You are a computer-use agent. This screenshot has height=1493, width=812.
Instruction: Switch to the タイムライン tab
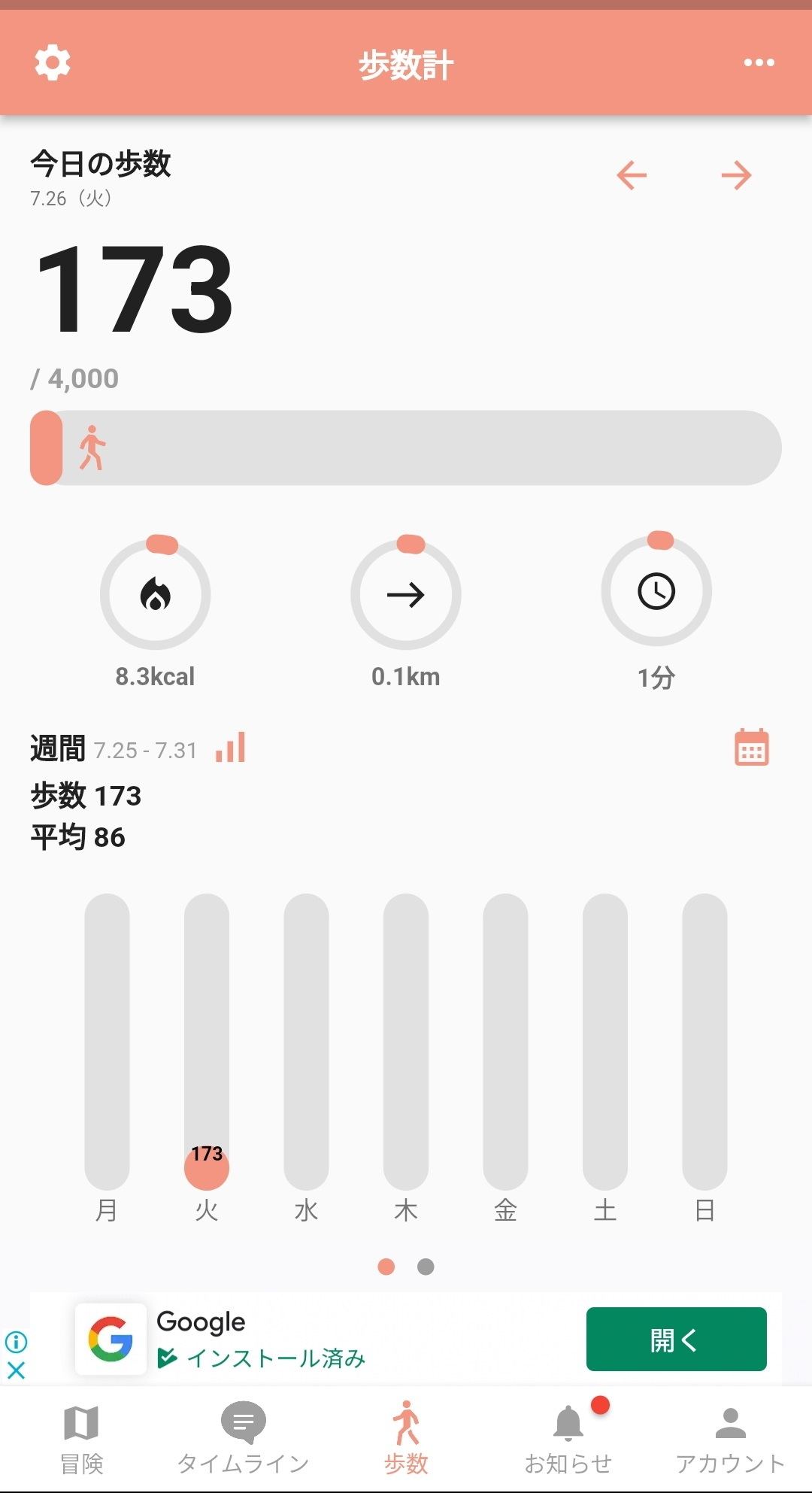point(243,1439)
